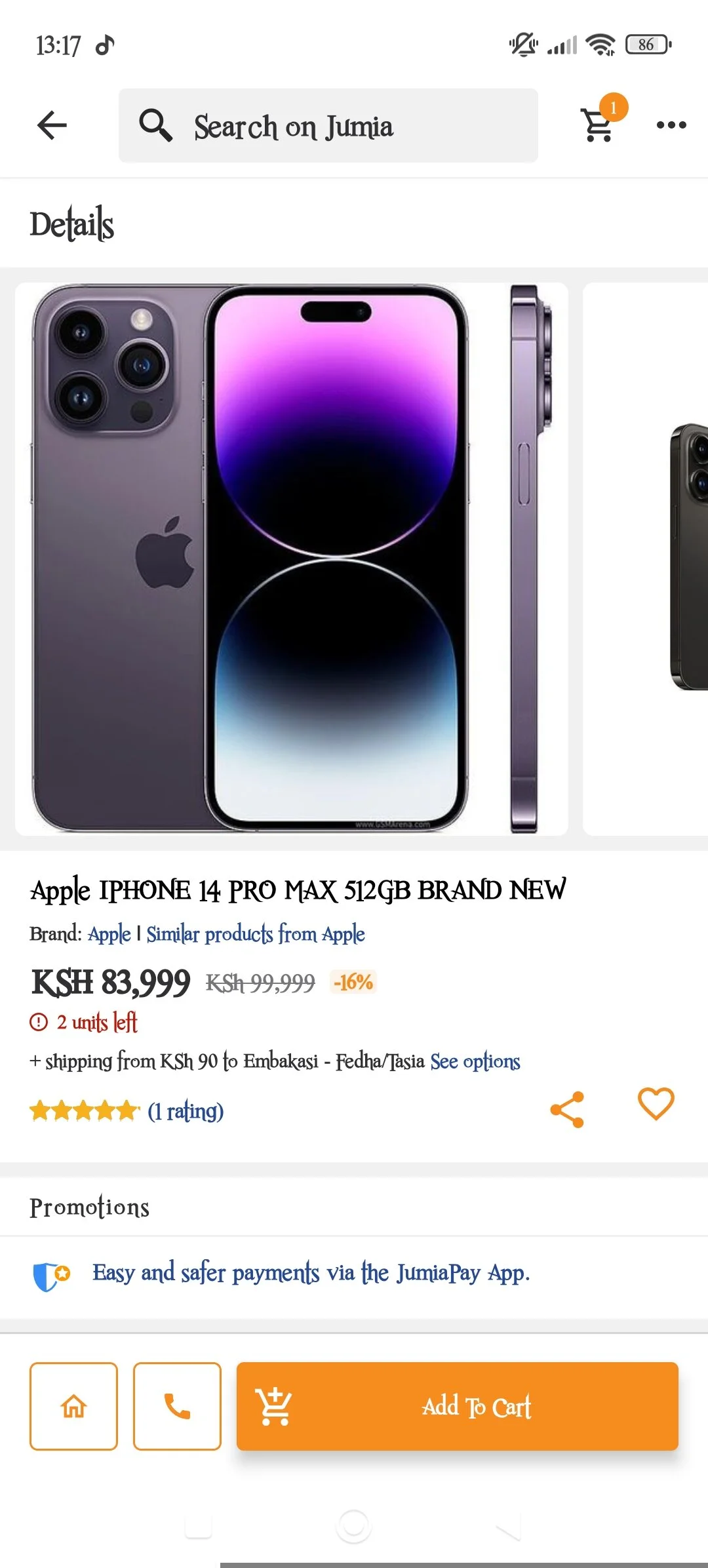Screen dimensions: 708x1568
Task: Go to Jumia home via house button
Action: 73,1406
